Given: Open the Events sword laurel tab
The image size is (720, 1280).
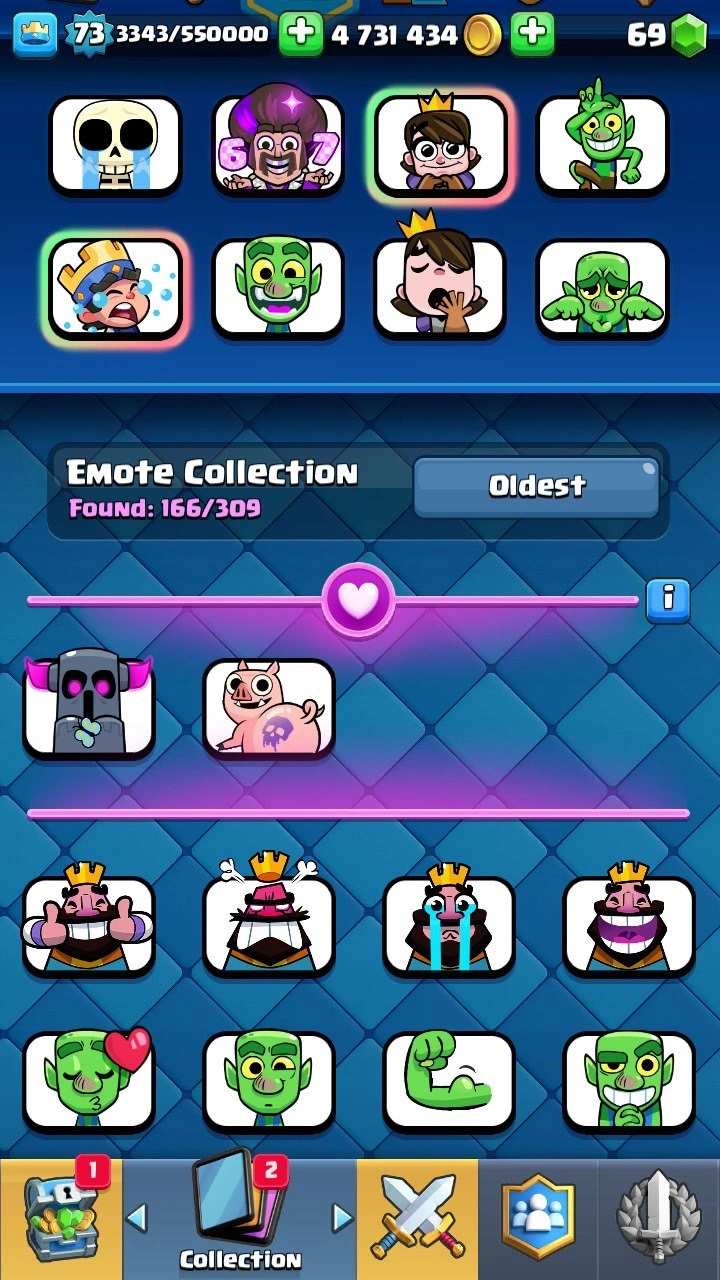Looking at the screenshot, I should [659, 1220].
